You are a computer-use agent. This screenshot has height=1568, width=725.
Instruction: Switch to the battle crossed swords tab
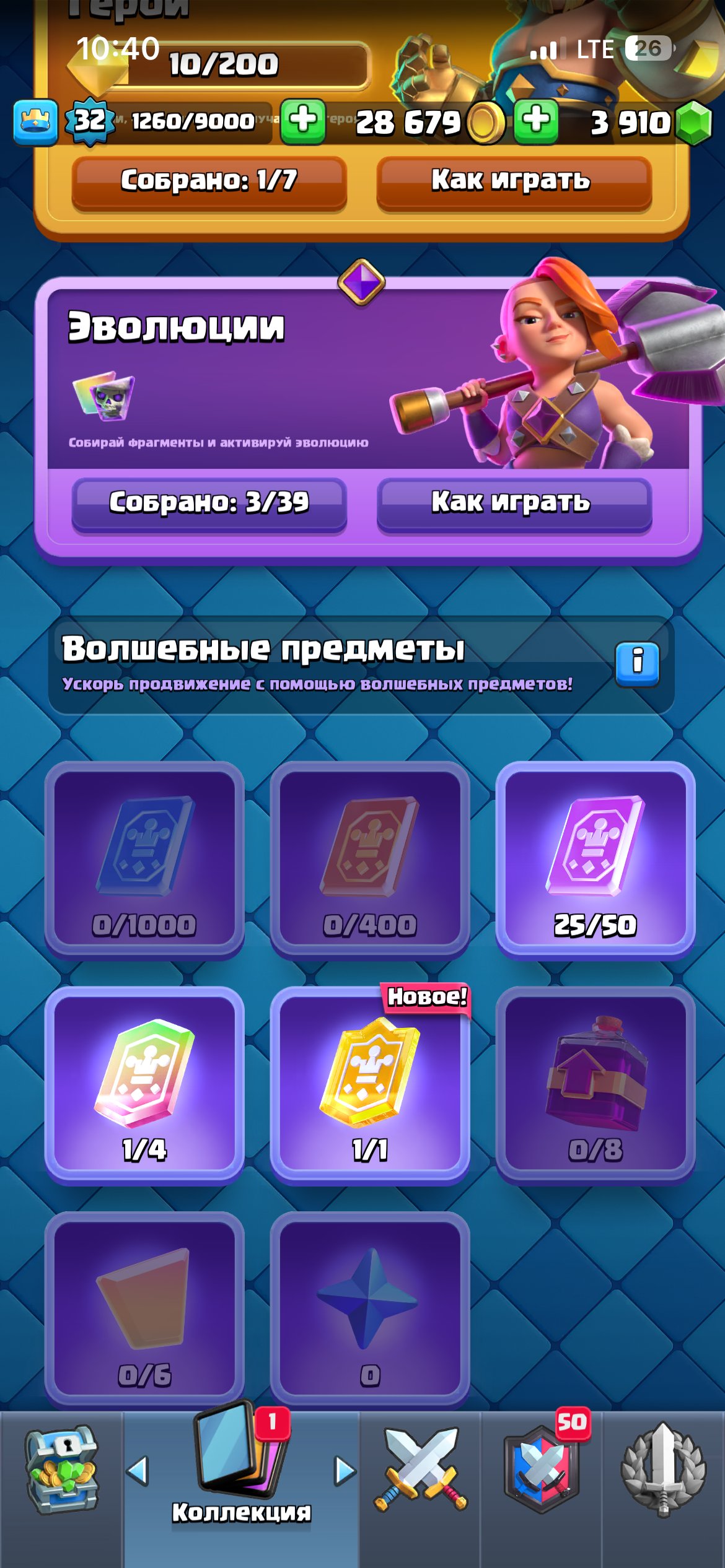(420, 1470)
